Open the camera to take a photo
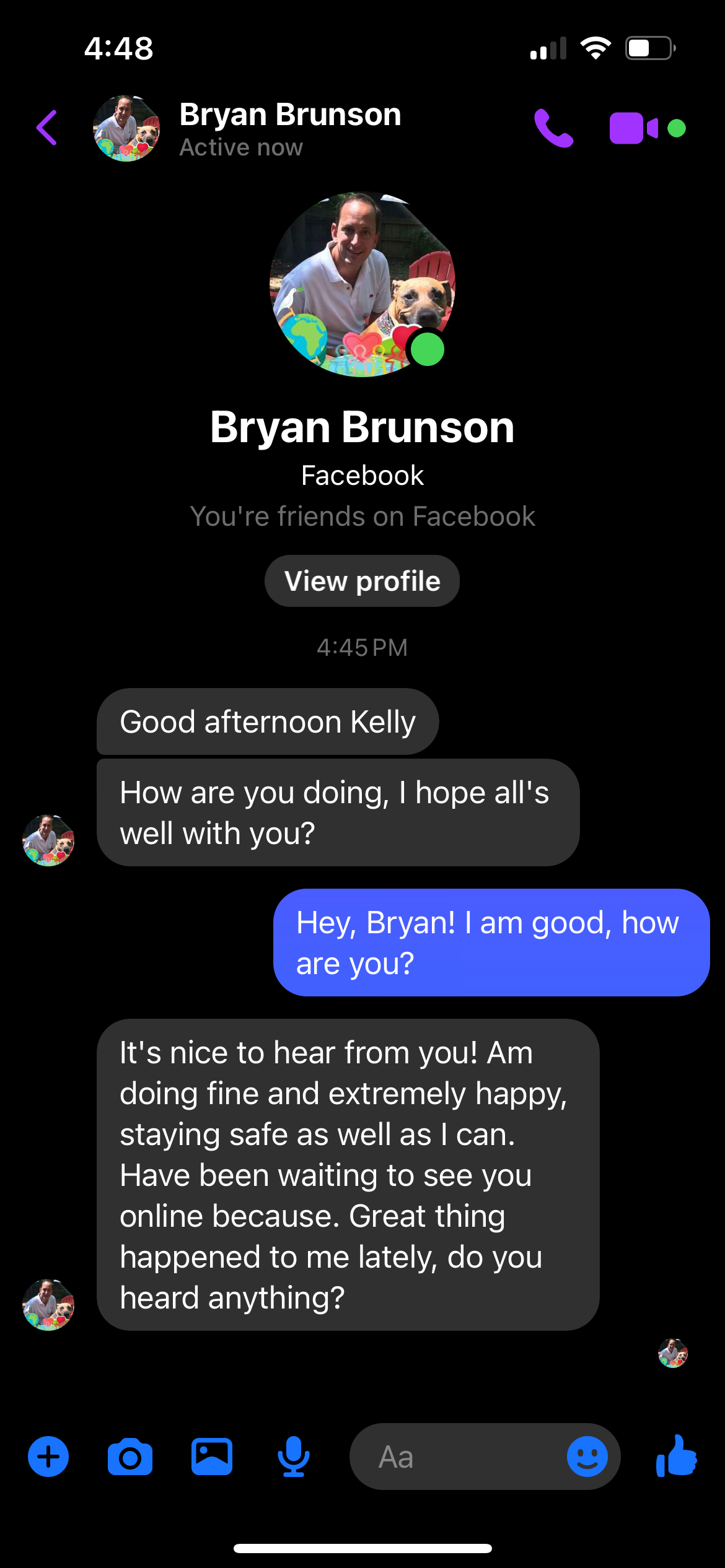The height and width of the screenshot is (1568, 725). click(x=130, y=1457)
